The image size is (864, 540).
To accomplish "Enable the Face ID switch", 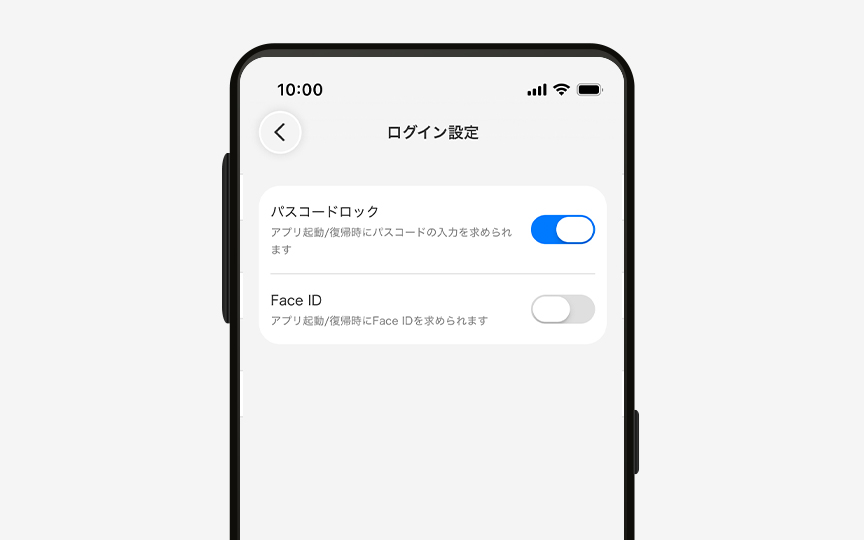I will (562, 309).
